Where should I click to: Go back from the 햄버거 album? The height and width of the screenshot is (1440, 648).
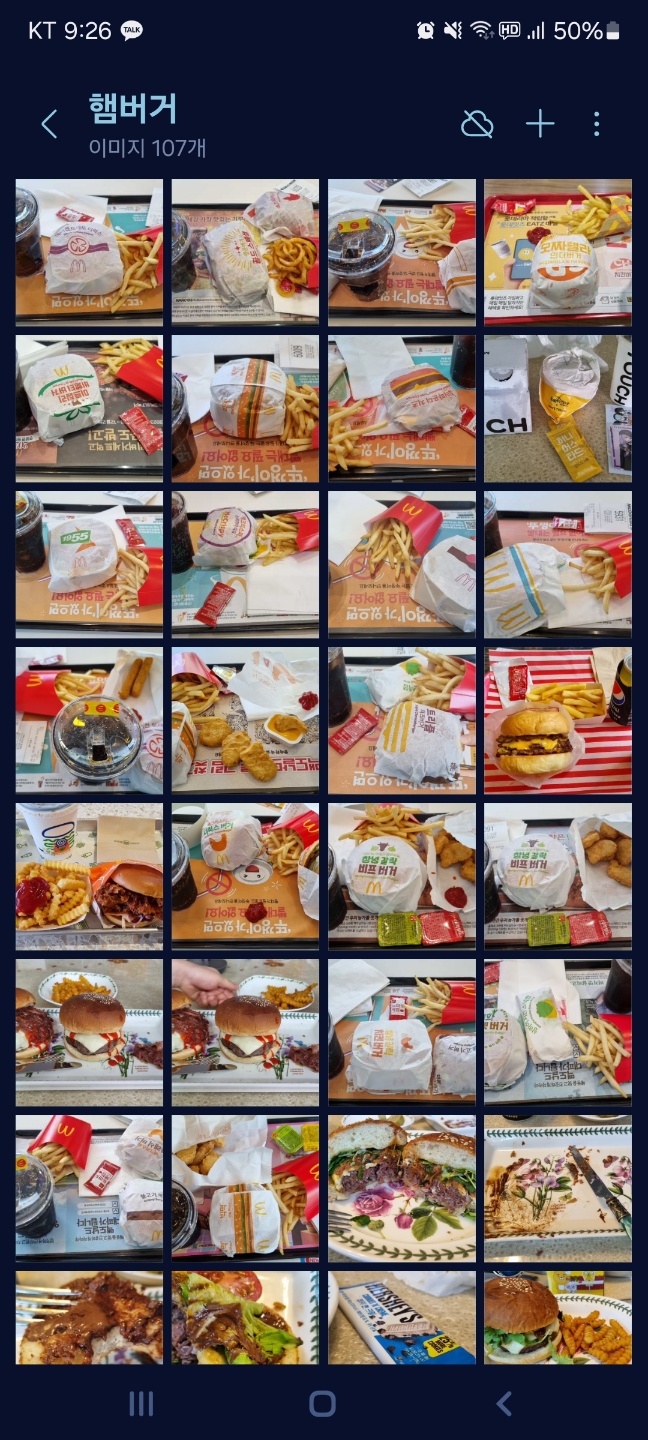click(x=49, y=124)
